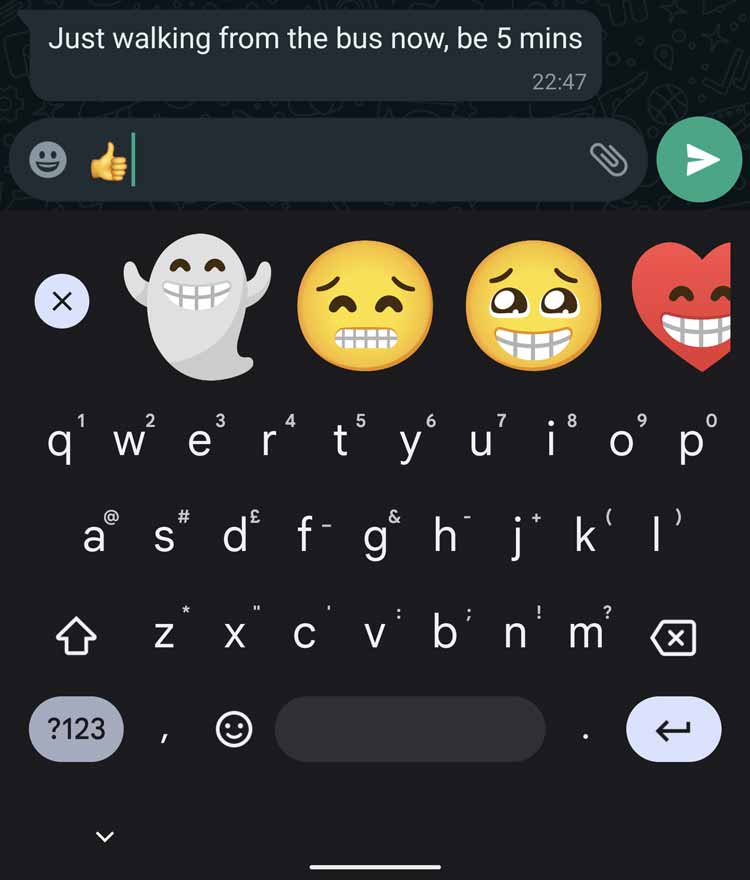Enable the shift key
750x880 pixels.
point(77,636)
